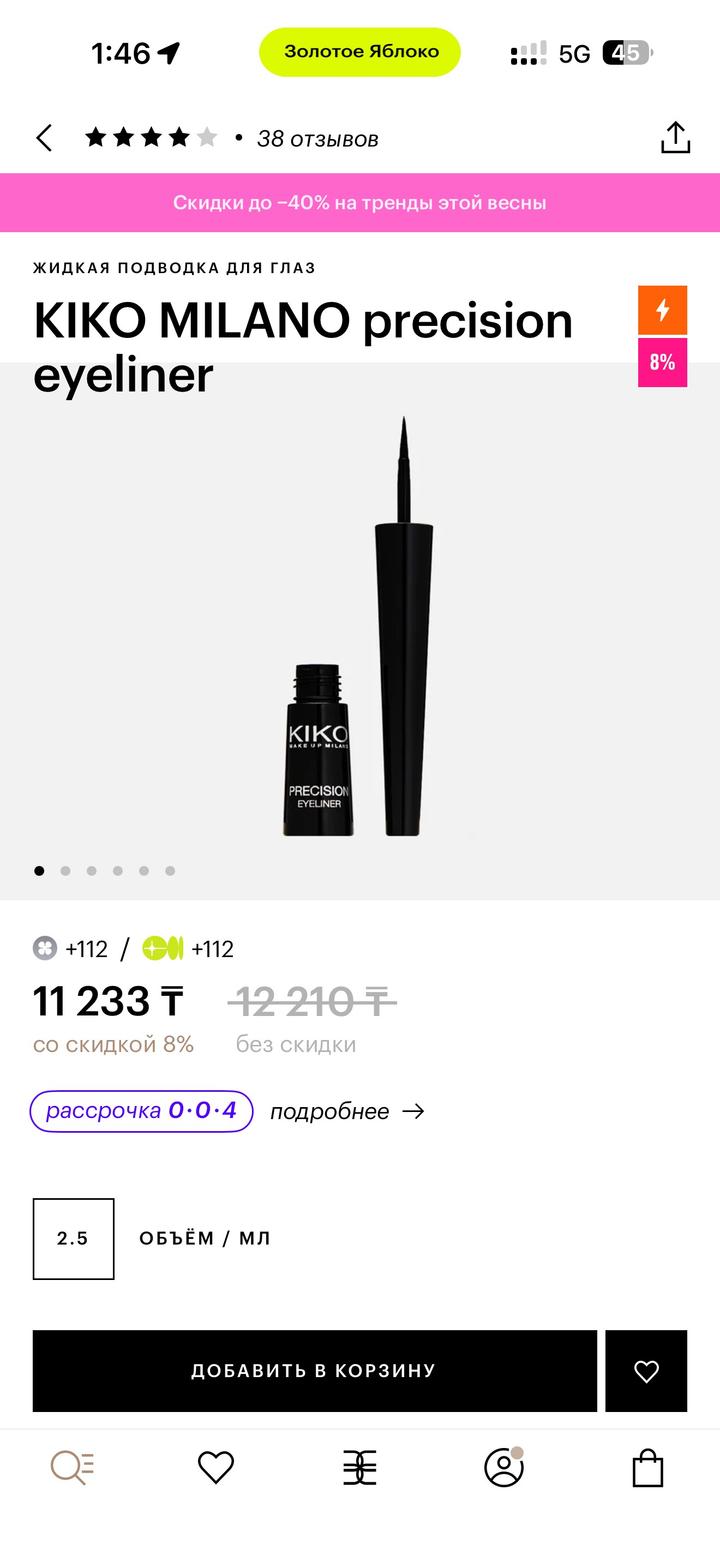Screen dimensions: 720x1564
Task: Go to the Золотое Яблоко home tab
Action: coord(360,1467)
